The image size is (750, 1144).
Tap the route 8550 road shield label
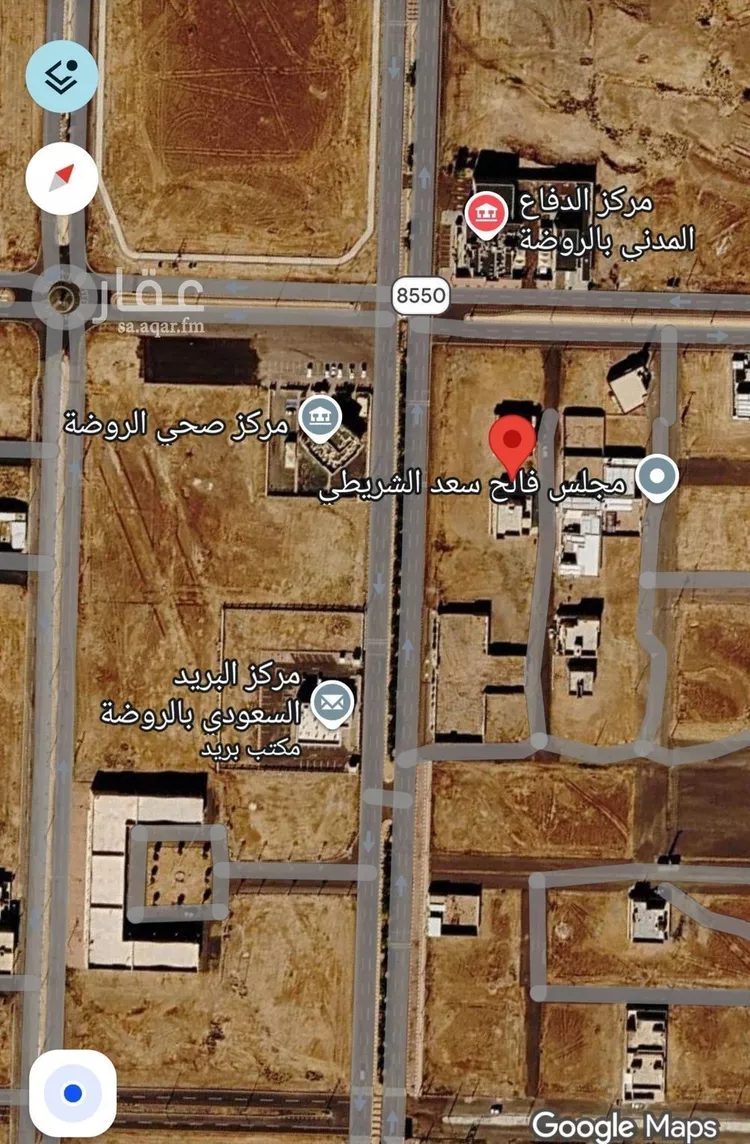(421, 295)
